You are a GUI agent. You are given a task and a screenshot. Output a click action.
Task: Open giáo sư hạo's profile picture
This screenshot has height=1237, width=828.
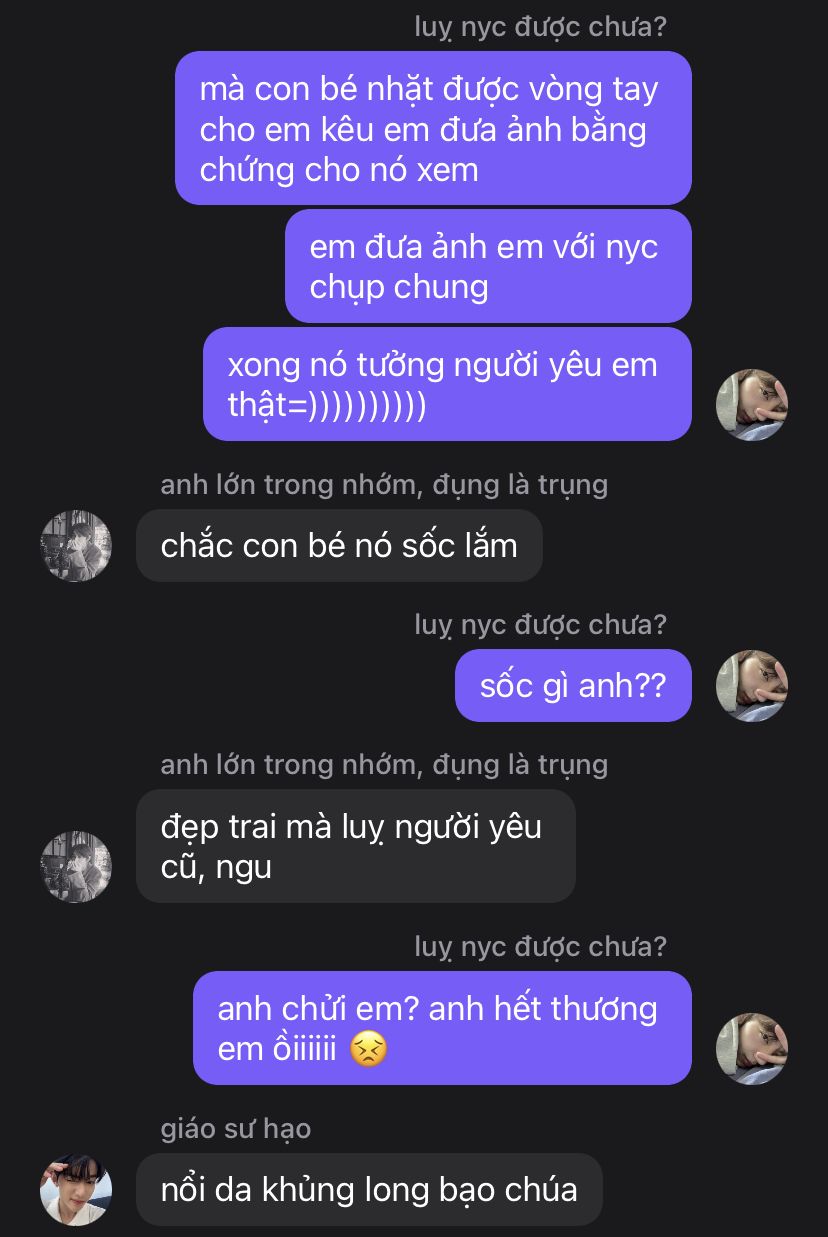coord(76,1190)
